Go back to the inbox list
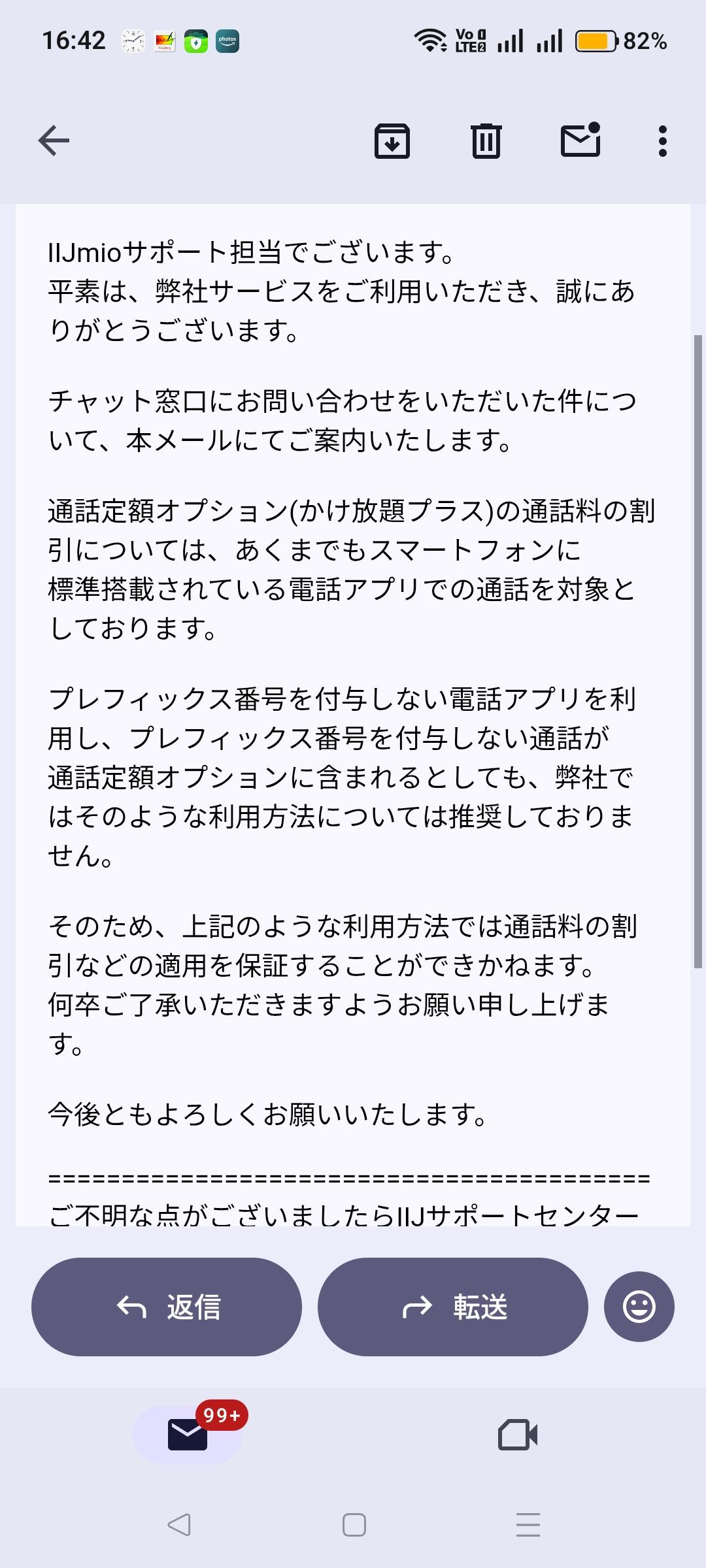The image size is (706, 1568). pyautogui.click(x=54, y=140)
